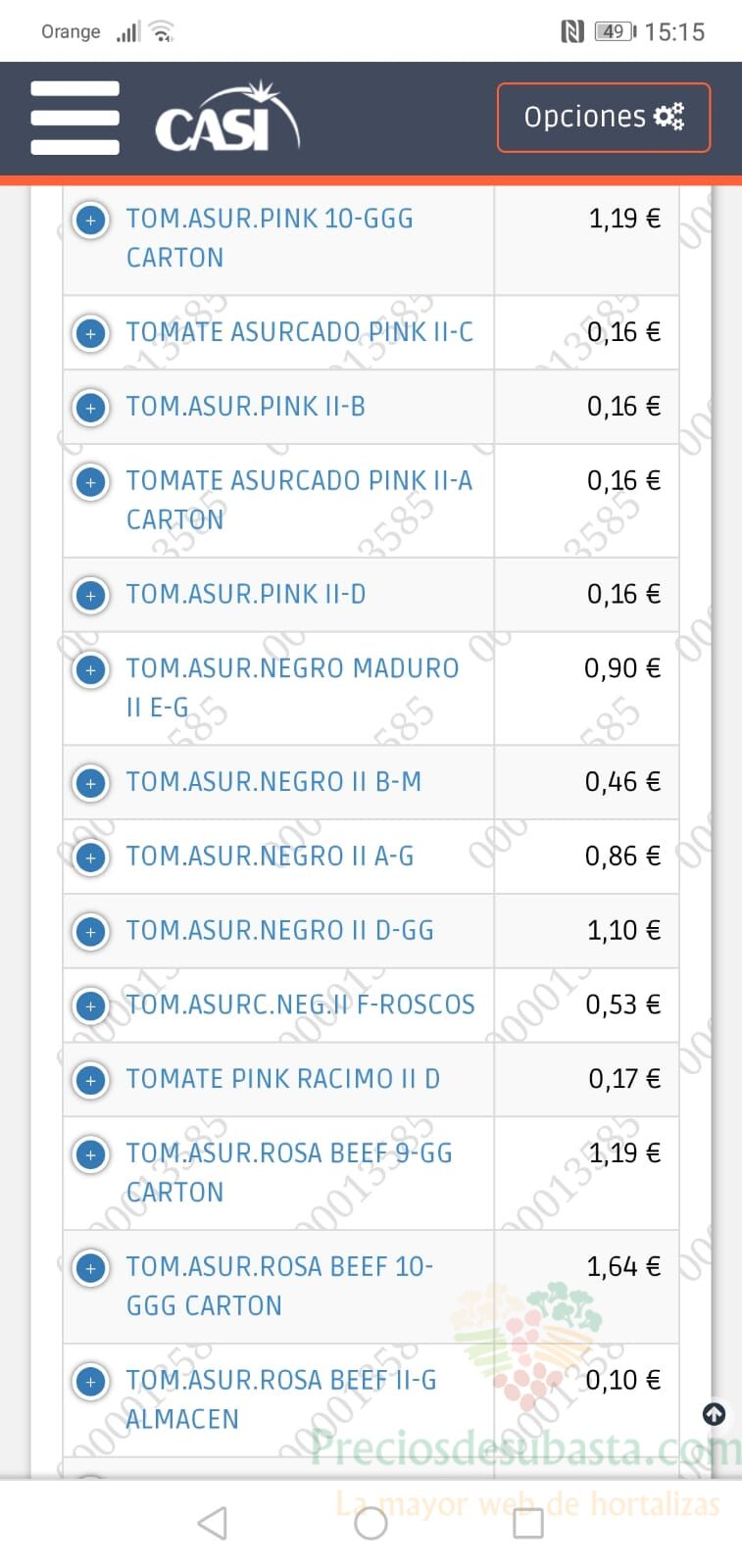
Task: Expand the TOM.ASUR.PINK II-D row
Action: 91,596
